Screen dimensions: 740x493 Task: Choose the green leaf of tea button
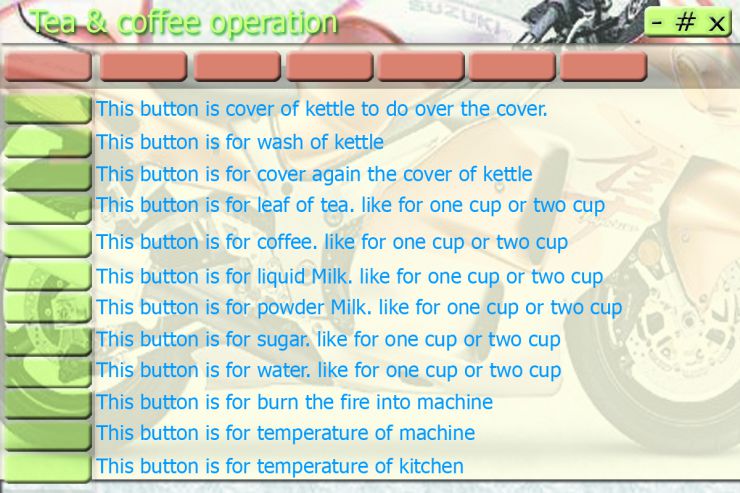[x=47, y=207]
